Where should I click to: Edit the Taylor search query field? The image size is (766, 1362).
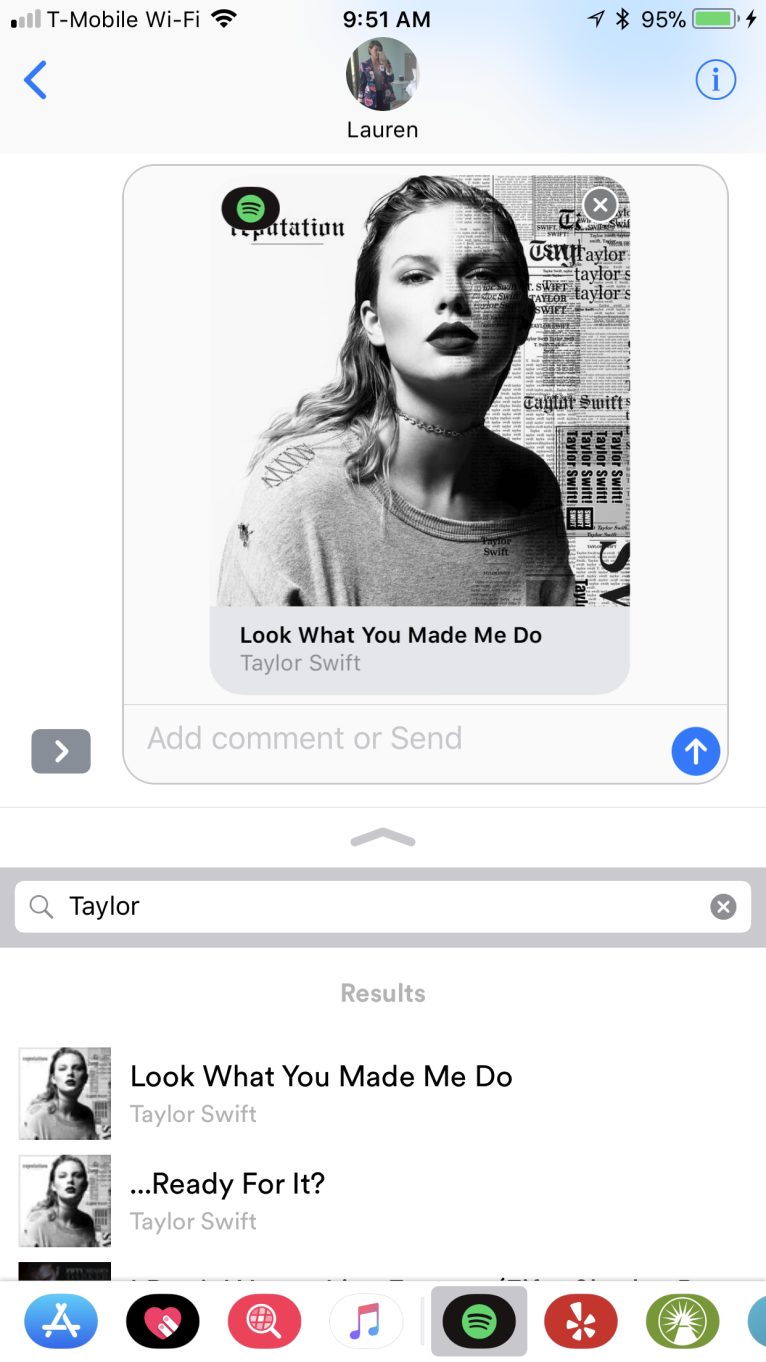click(380, 906)
